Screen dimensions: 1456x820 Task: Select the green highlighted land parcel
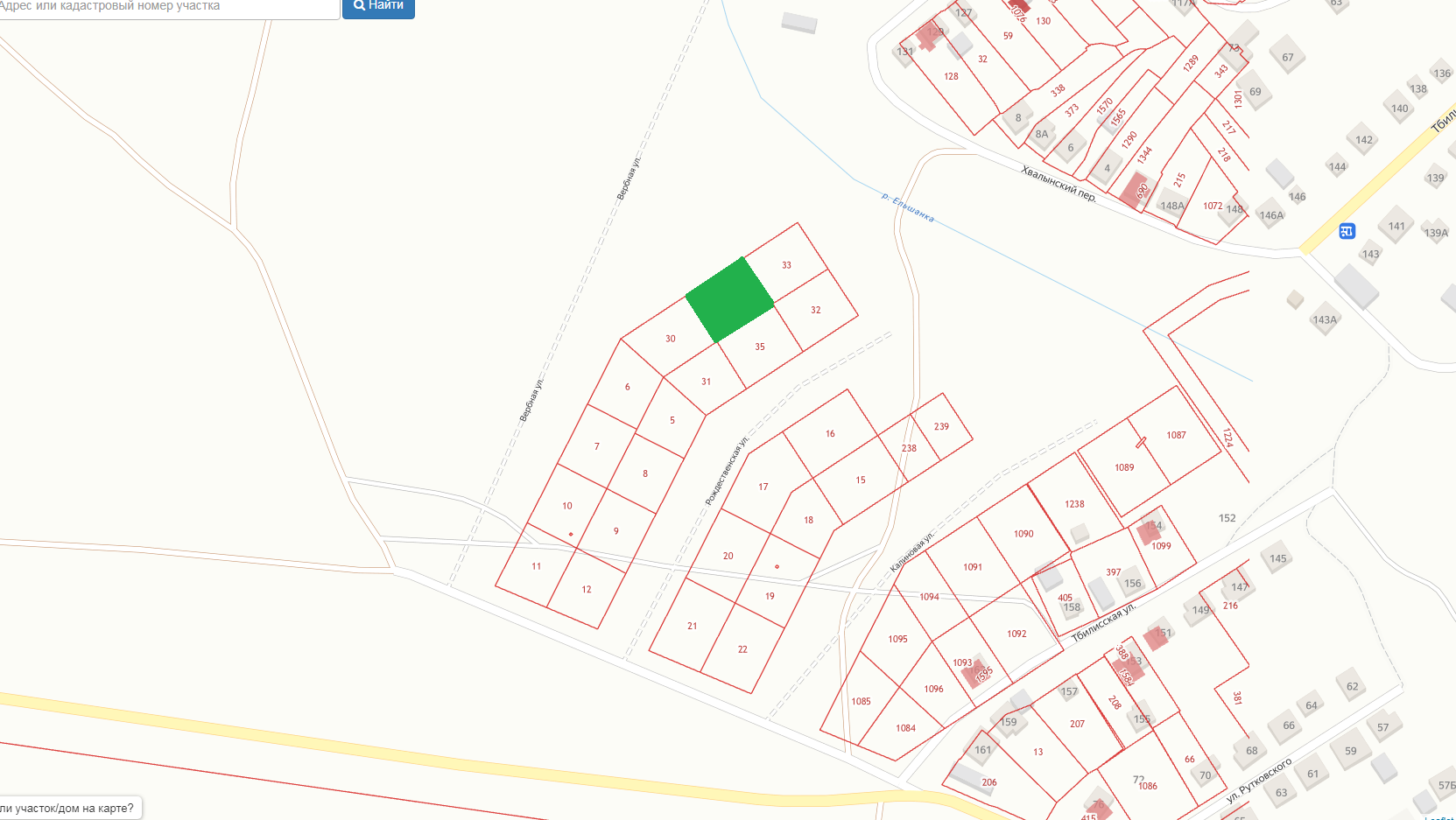coord(729,299)
